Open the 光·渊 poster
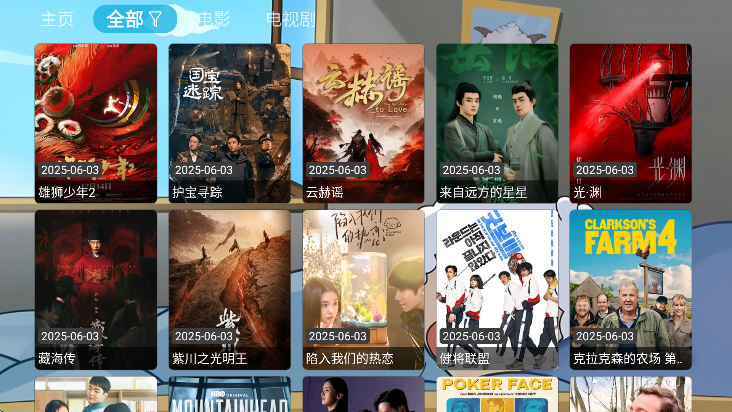 [630, 122]
